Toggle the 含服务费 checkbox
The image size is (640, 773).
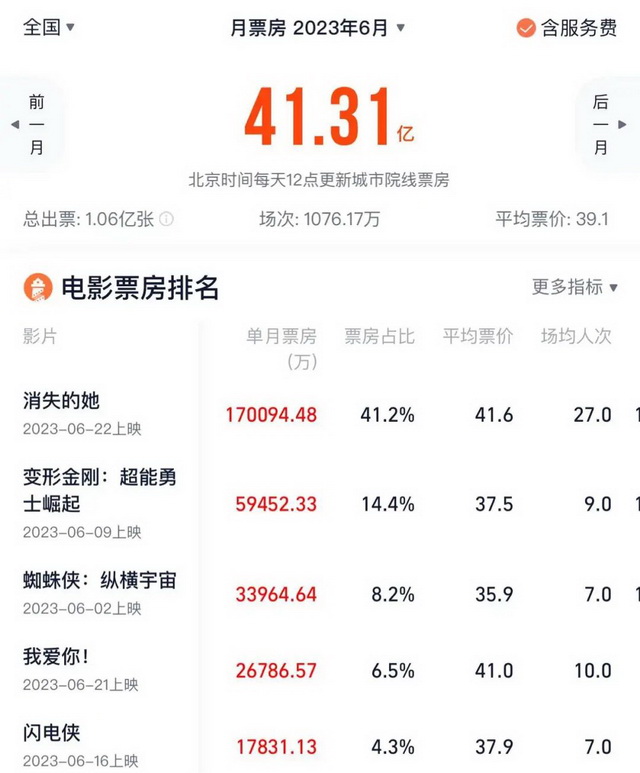(x=526, y=28)
